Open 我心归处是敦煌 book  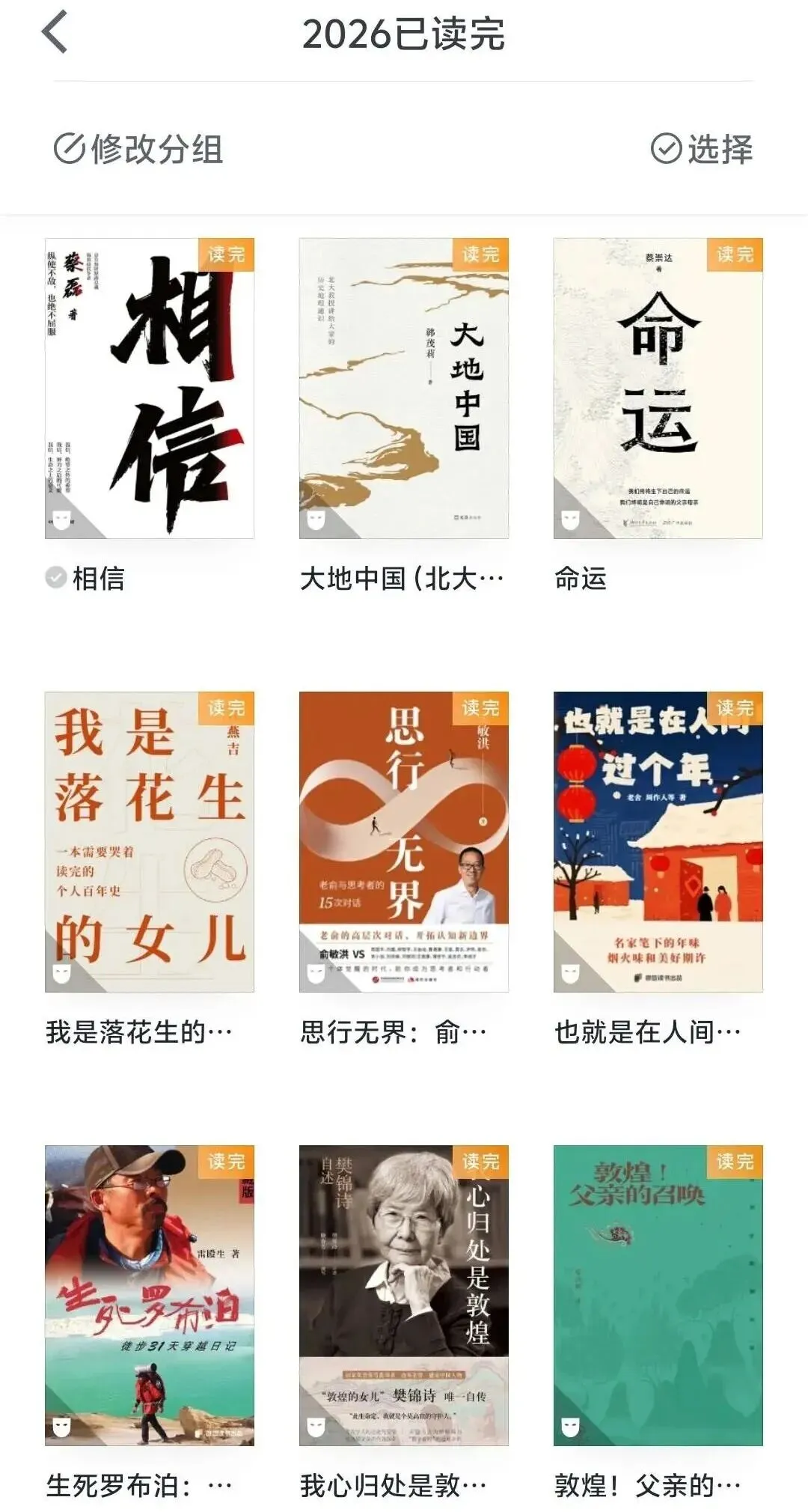pyautogui.click(x=404, y=1296)
